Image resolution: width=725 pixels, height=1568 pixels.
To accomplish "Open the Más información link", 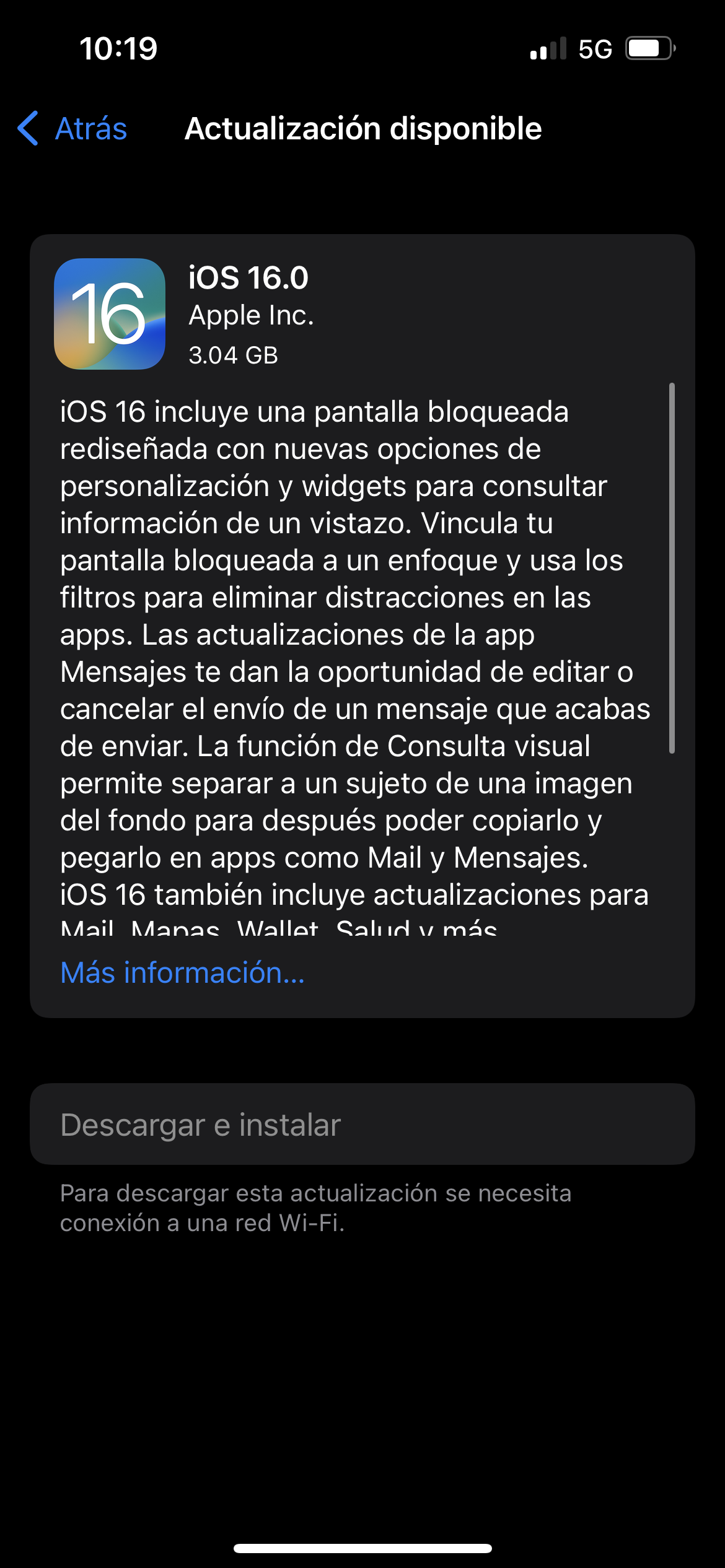I will (x=182, y=972).
